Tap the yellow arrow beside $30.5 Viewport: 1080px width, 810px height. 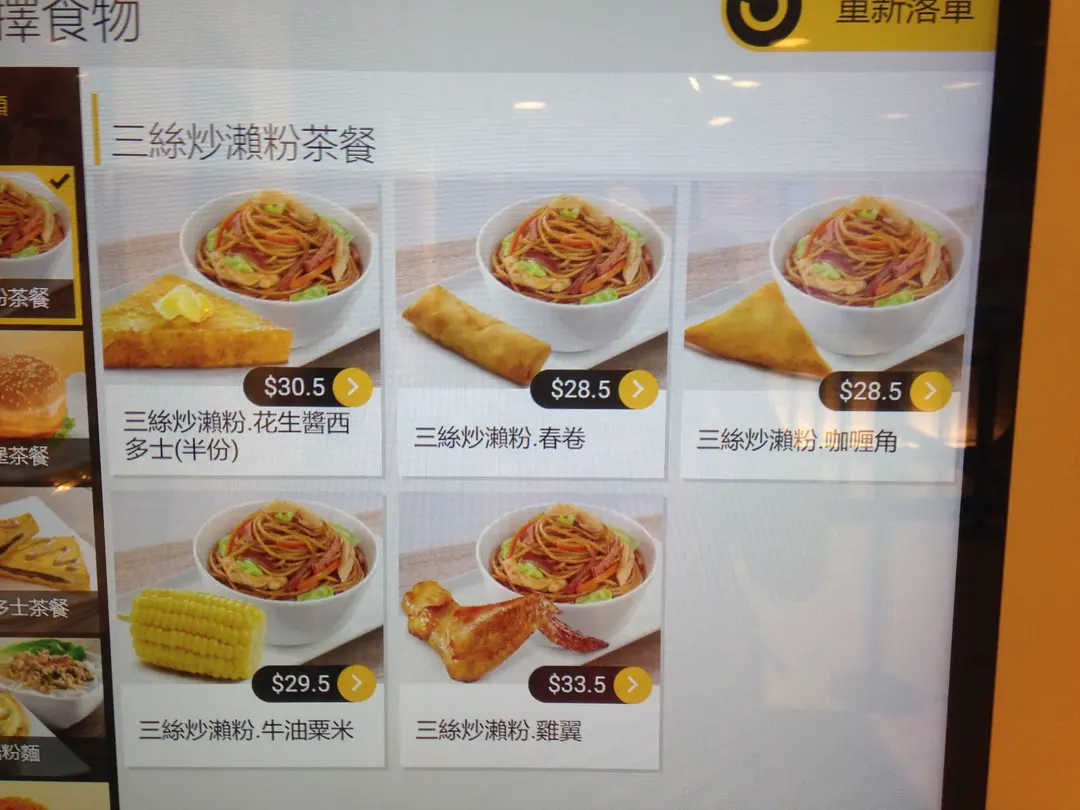pyautogui.click(x=352, y=388)
